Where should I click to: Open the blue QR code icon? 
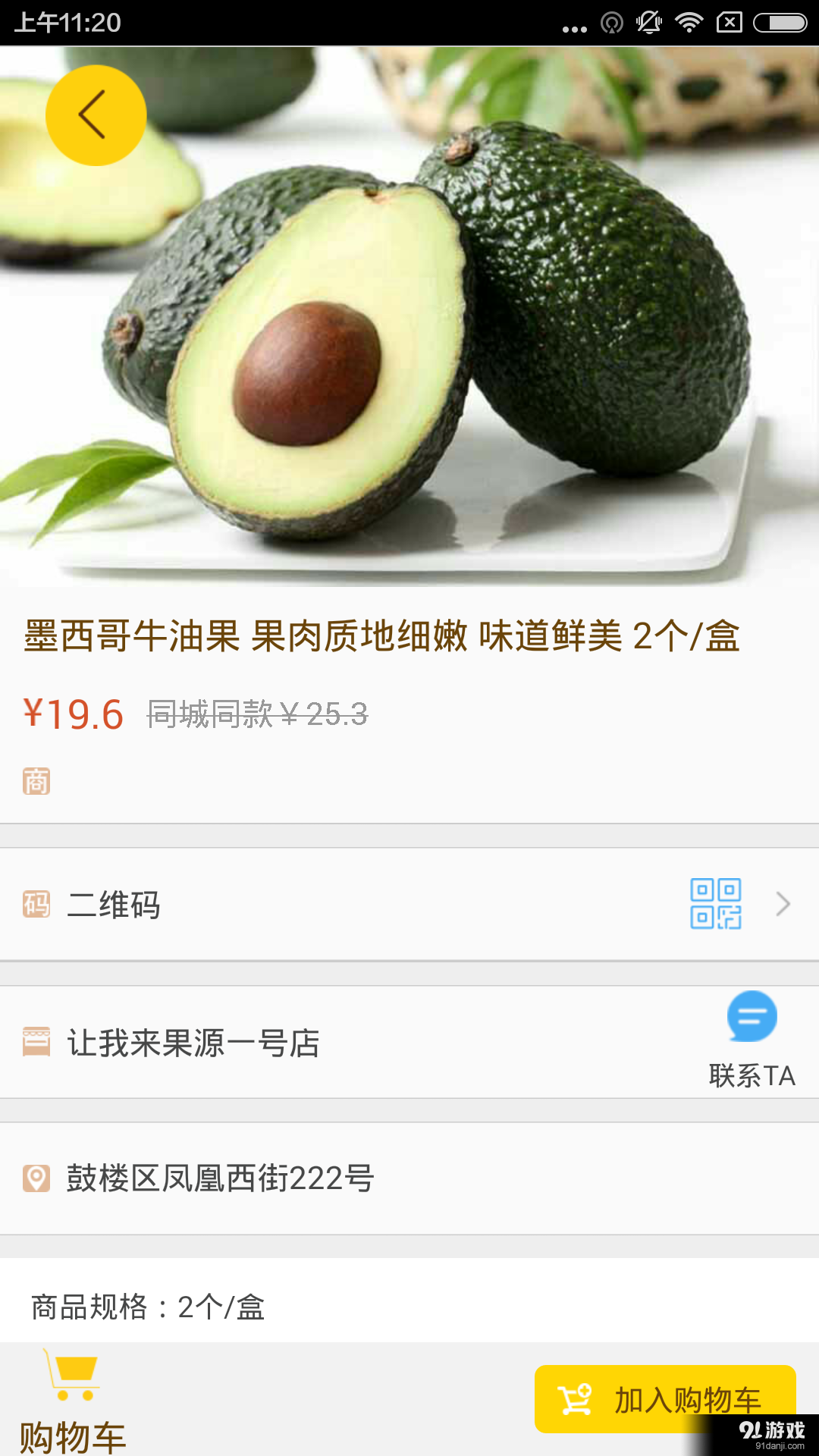coord(716,904)
